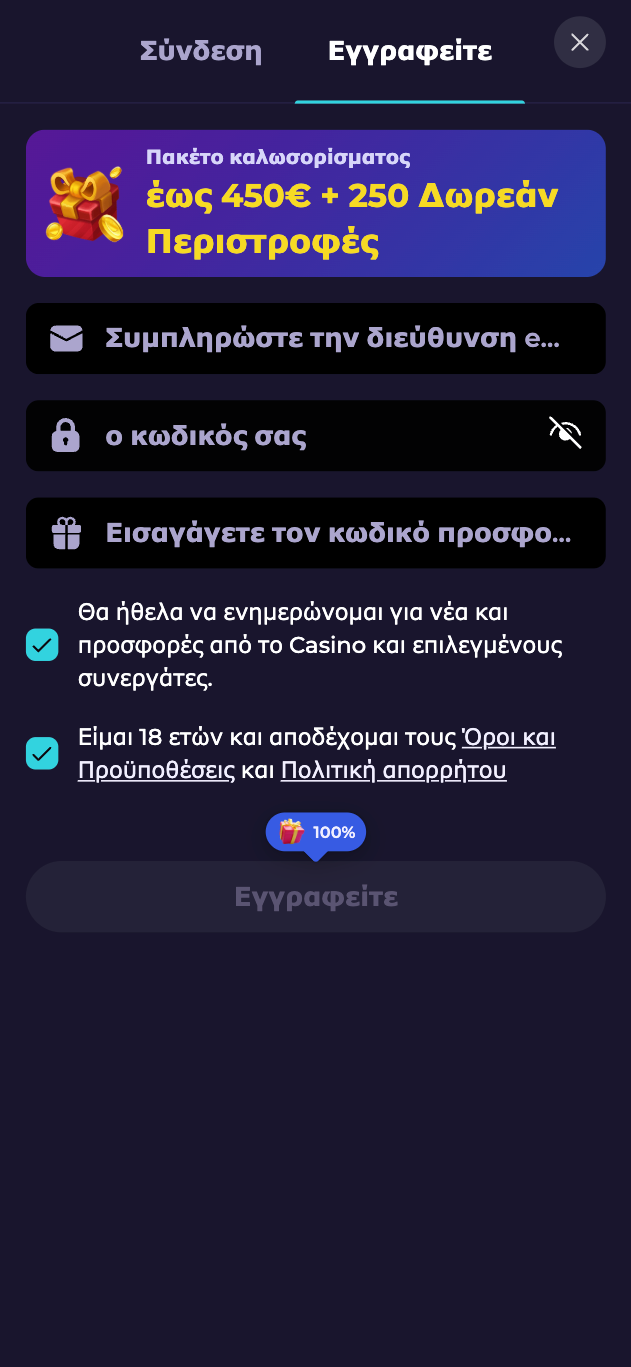Open the welcome package banner
This screenshot has width=631, height=1367.
315,203
